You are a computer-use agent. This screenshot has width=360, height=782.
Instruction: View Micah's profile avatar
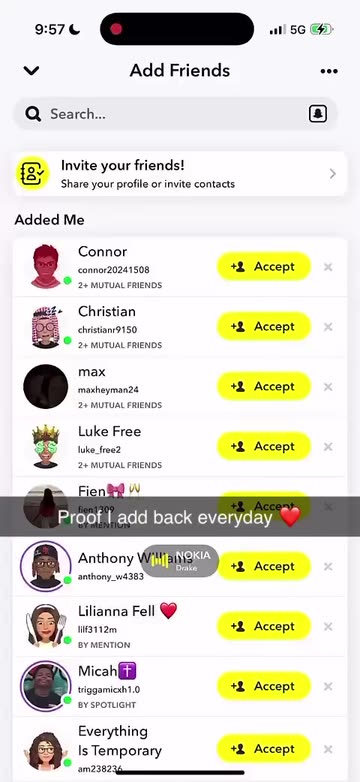pyautogui.click(x=45, y=686)
